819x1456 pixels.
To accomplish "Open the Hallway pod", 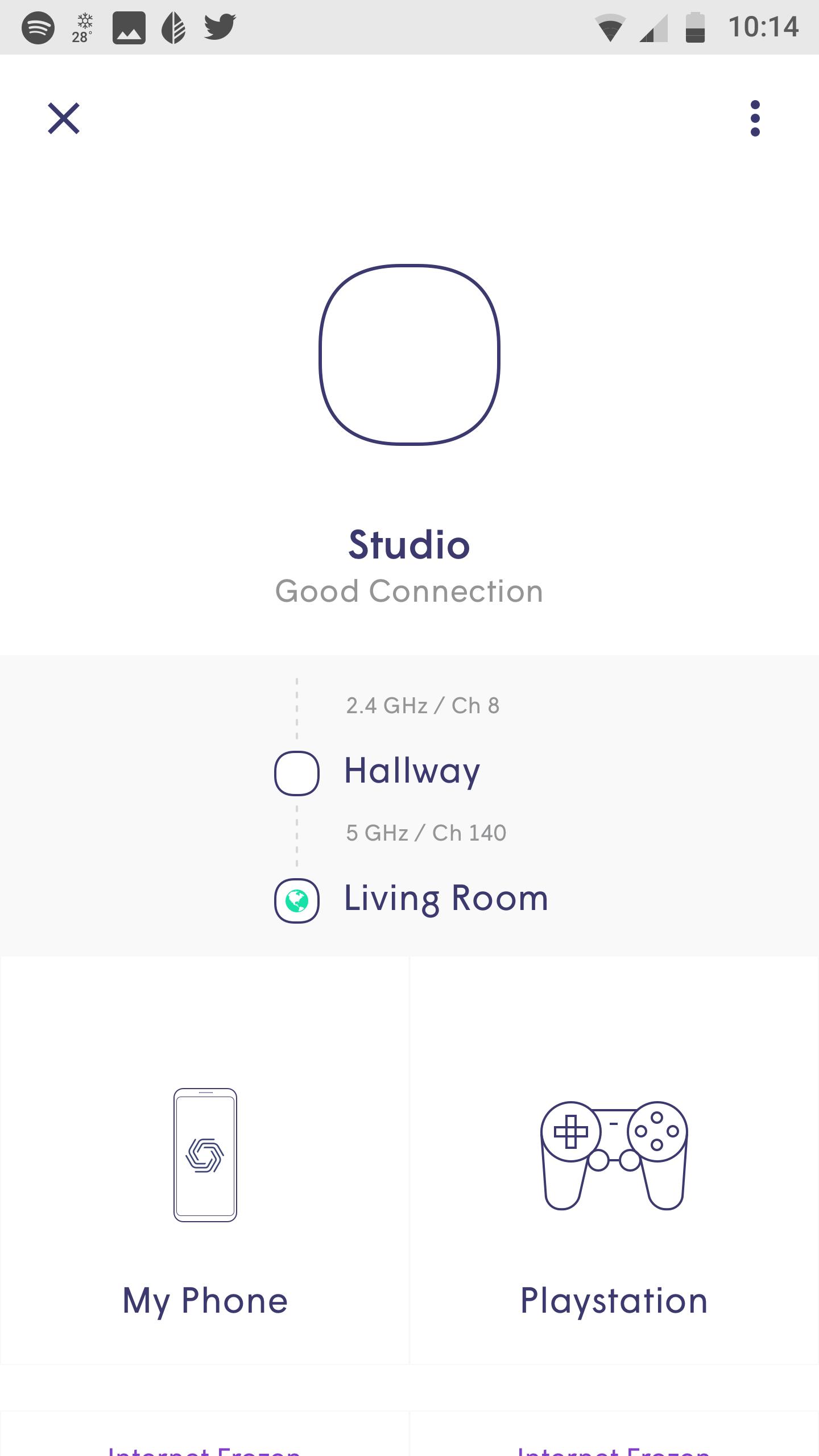I will pos(412,772).
